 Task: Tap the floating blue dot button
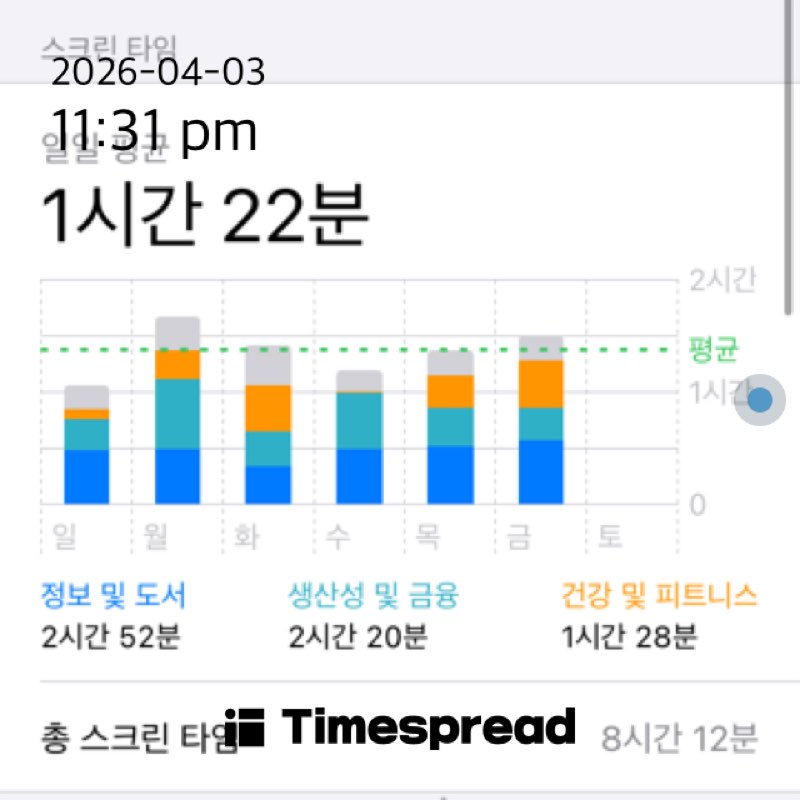click(x=760, y=401)
